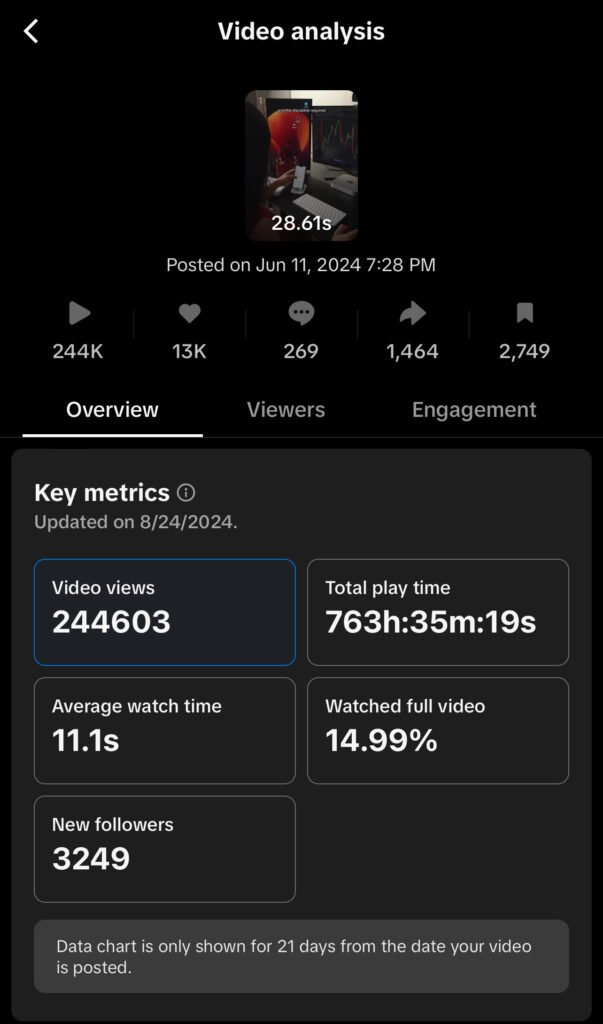Select the Total play time card
The width and height of the screenshot is (603, 1024).
pos(438,612)
